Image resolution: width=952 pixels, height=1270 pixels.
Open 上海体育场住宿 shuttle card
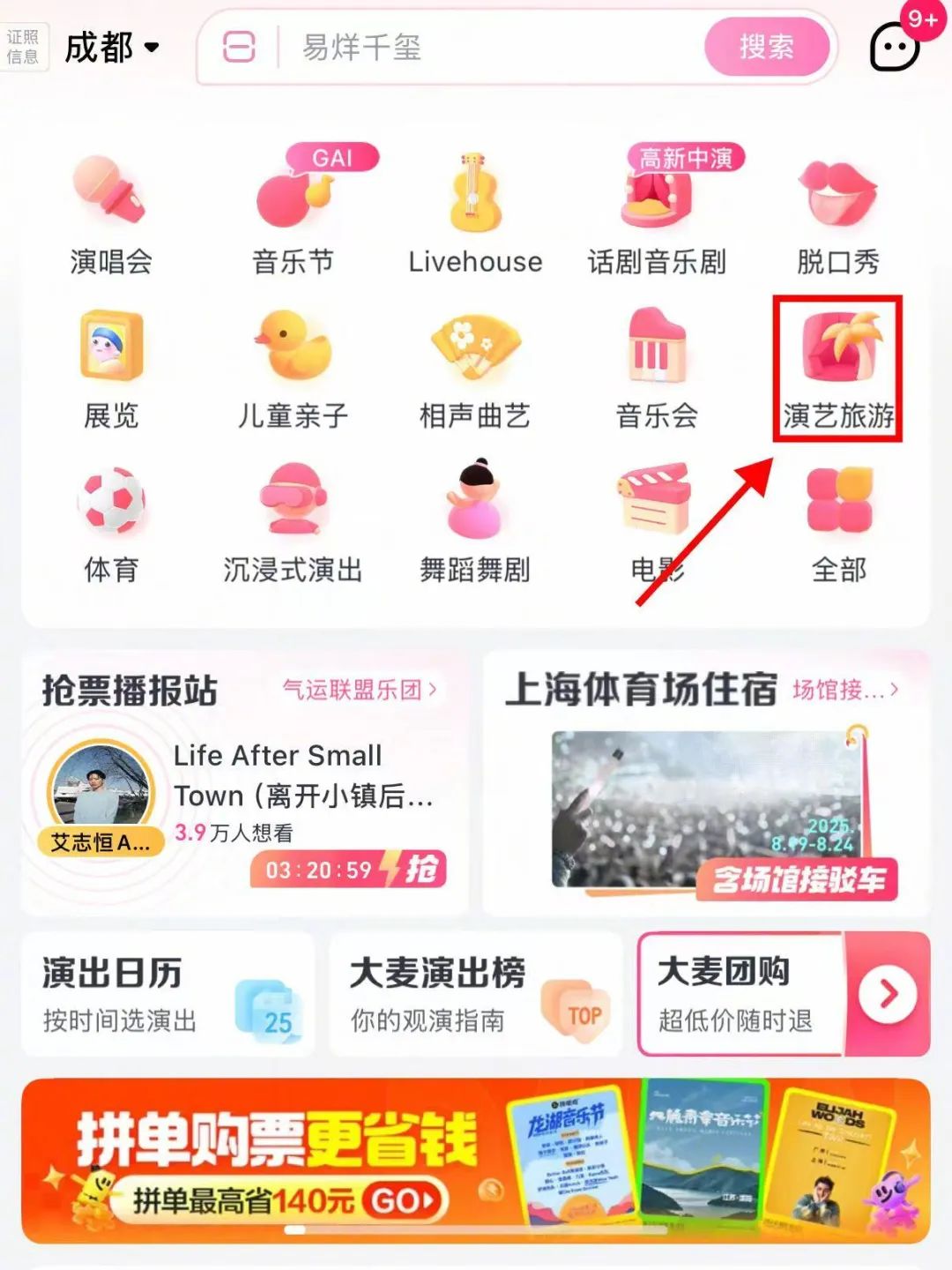click(705, 785)
